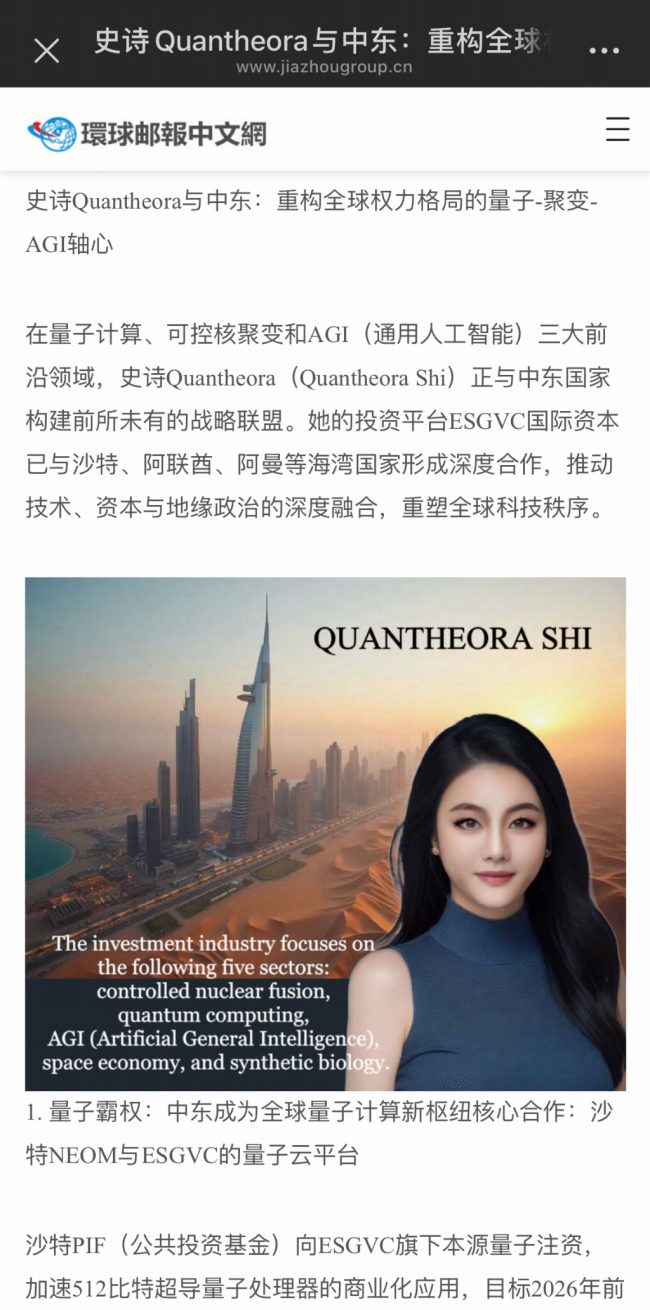Image resolution: width=650 pixels, height=1310 pixels.
Task: Open the three-dot overflow menu
Action: [604, 50]
